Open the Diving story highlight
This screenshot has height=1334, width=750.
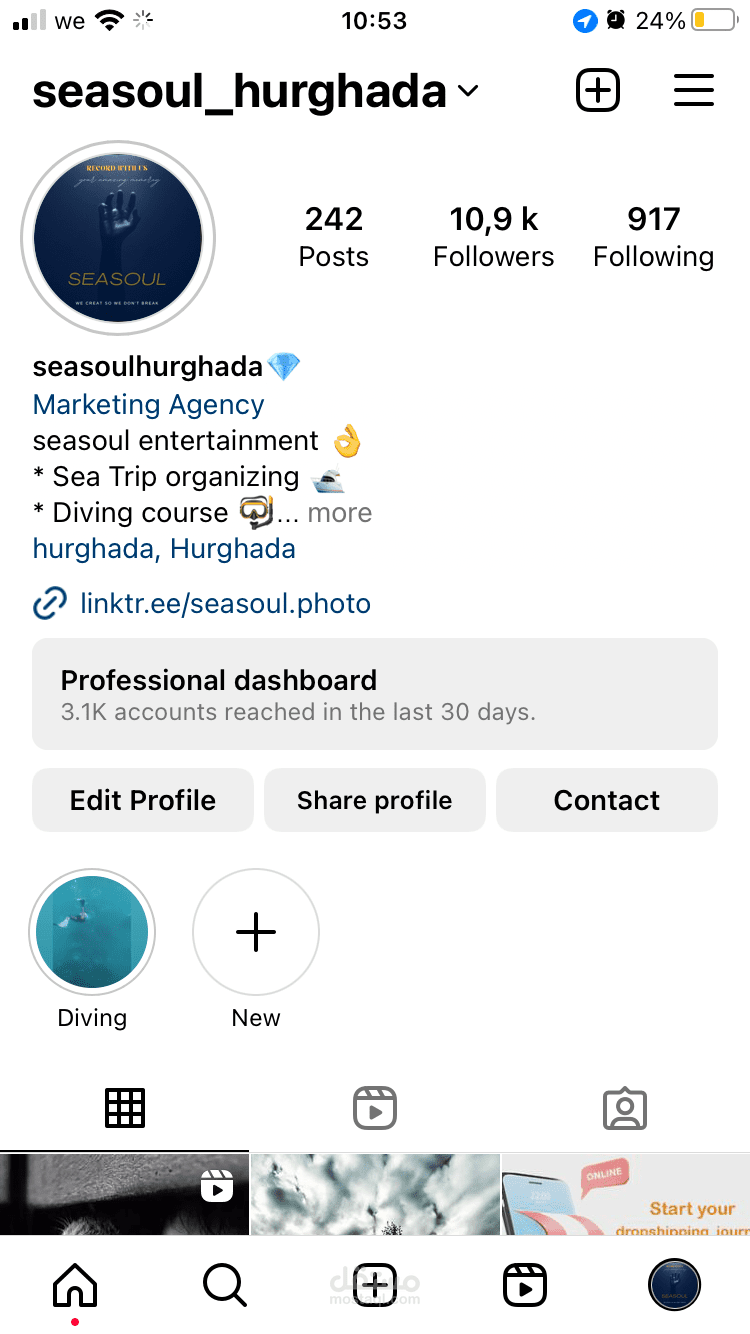pyautogui.click(x=92, y=932)
